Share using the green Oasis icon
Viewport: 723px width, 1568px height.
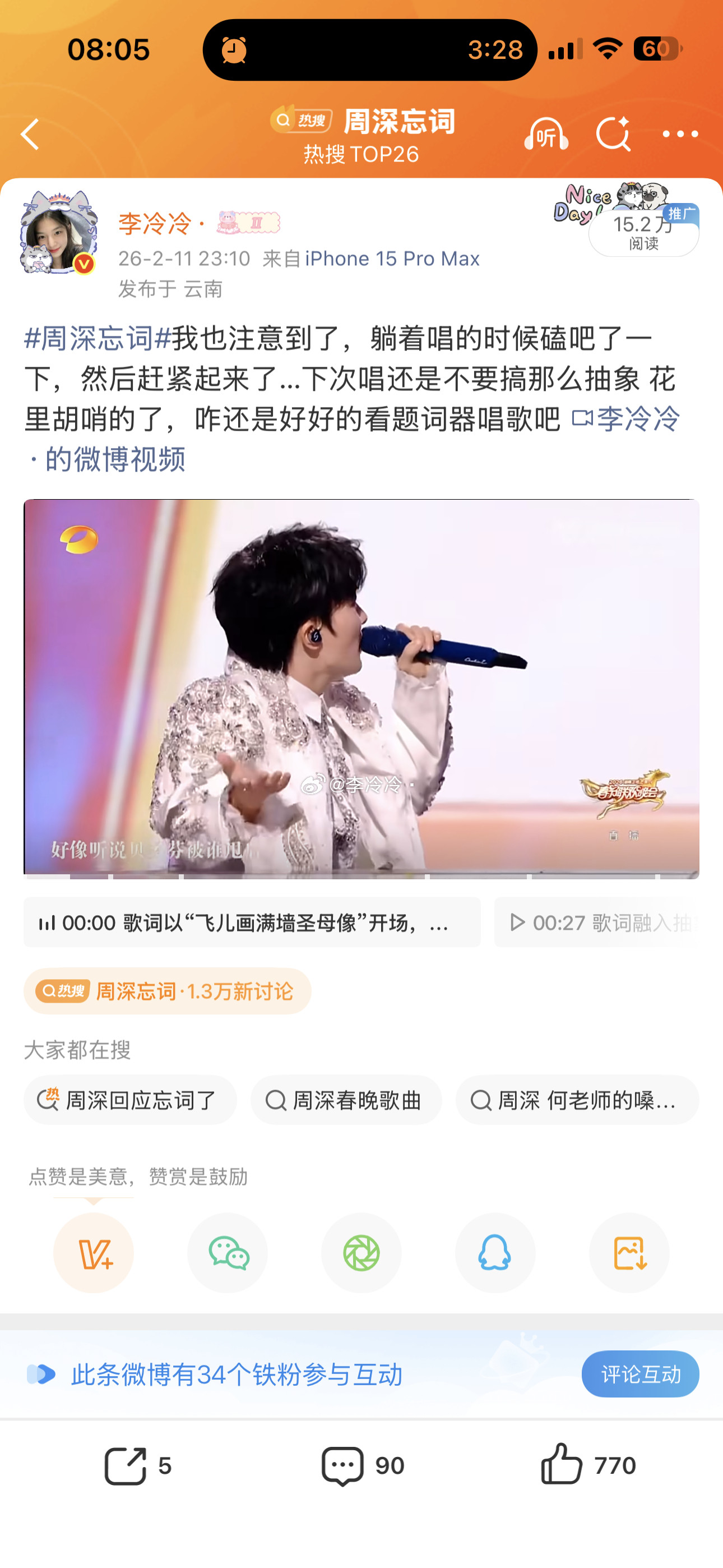(x=361, y=1253)
